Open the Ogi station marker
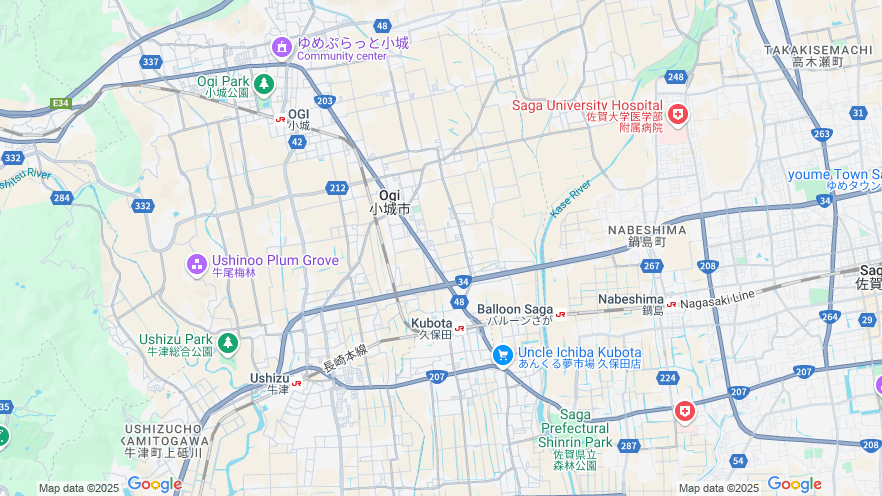 coord(280,119)
